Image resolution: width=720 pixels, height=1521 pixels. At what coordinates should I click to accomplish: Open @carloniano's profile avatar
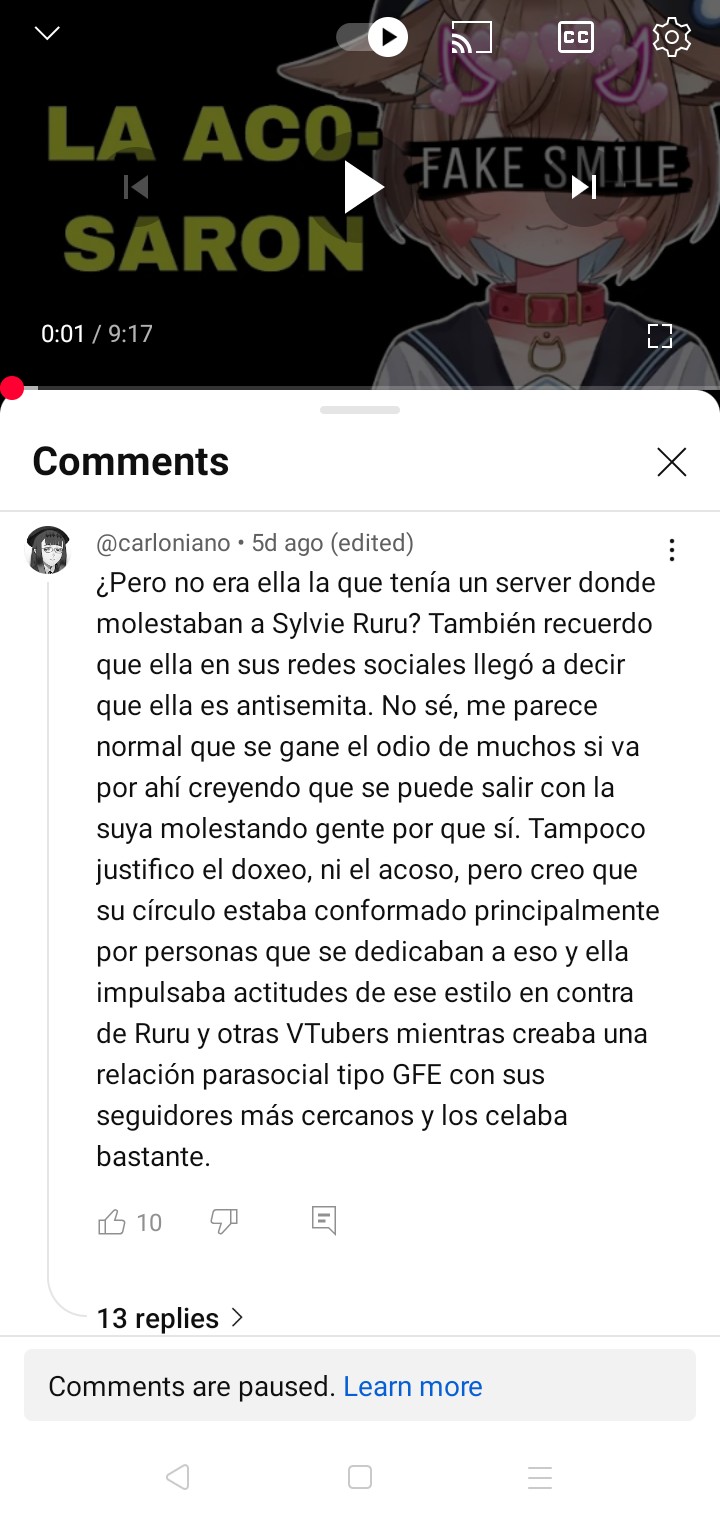coord(47,550)
